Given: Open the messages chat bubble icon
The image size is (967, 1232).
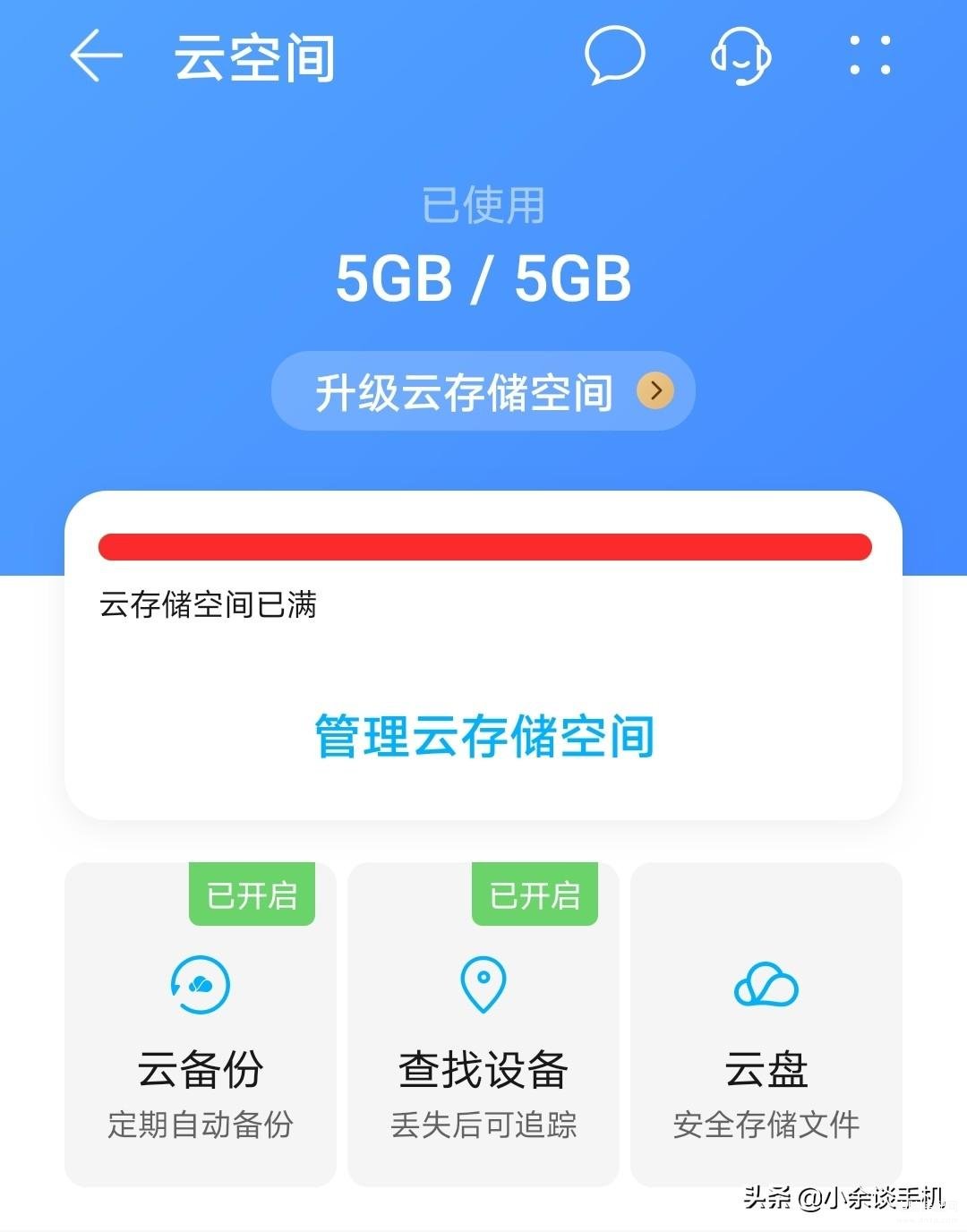Looking at the screenshot, I should [x=614, y=56].
